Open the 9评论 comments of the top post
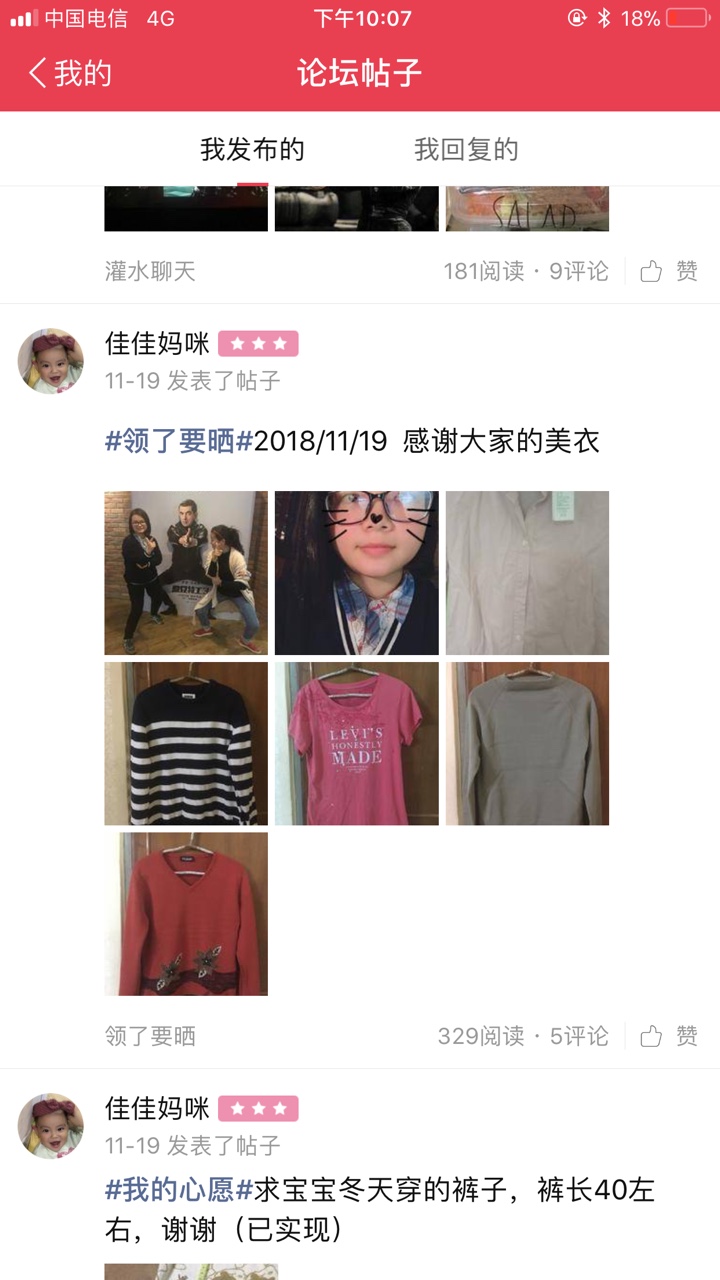Image resolution: width=720 pixels, height=1280 pixels. click(x=579, y=271)
